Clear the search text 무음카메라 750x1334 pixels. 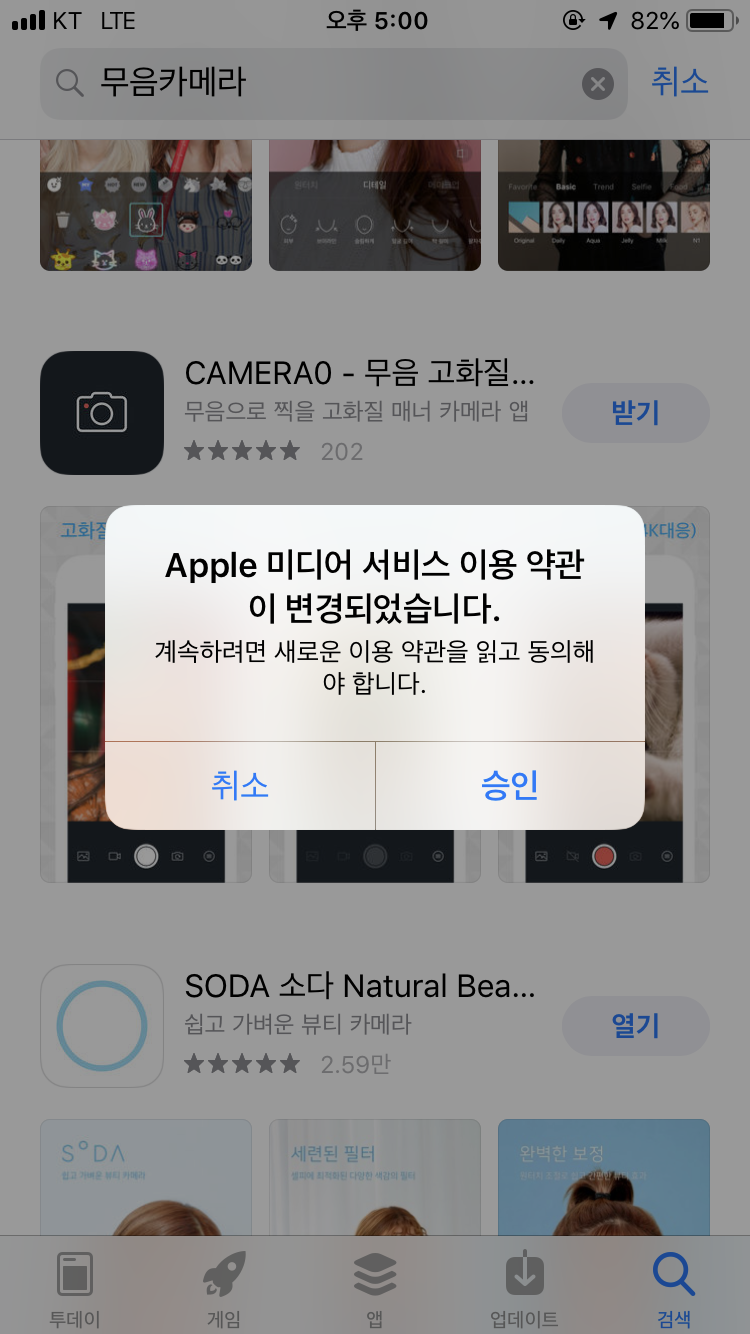coord(597,84)
